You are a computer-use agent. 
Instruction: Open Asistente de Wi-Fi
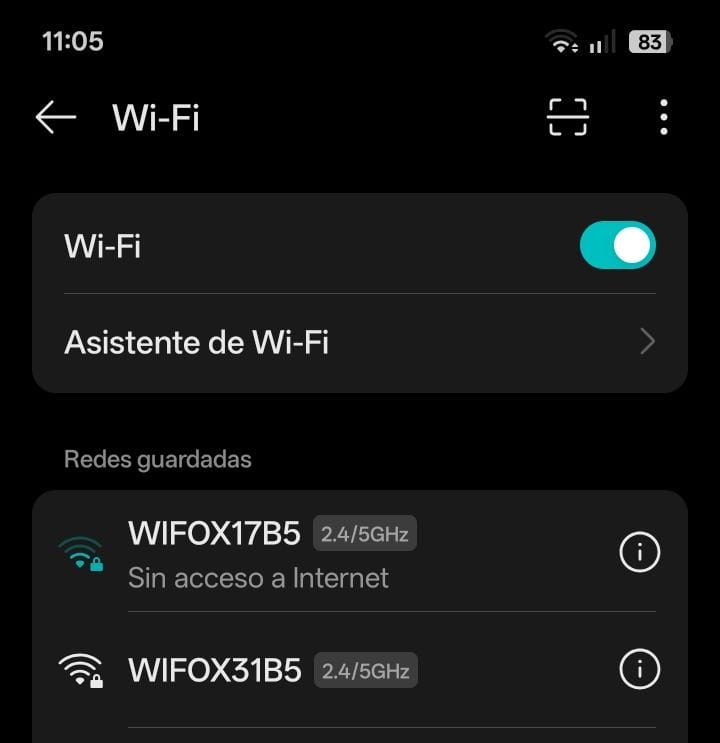pos(360,342)
